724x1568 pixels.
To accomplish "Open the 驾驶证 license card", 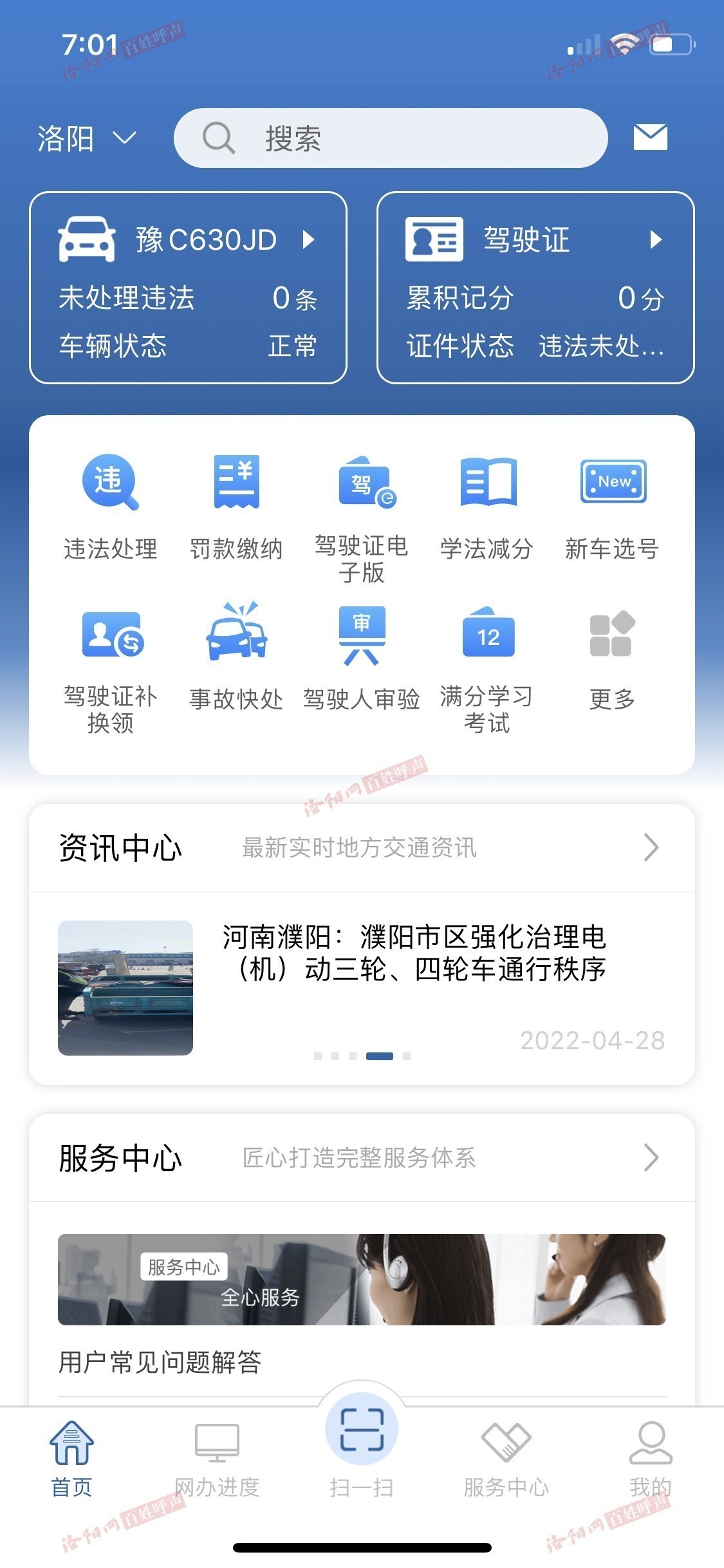I will click(535, 288).
